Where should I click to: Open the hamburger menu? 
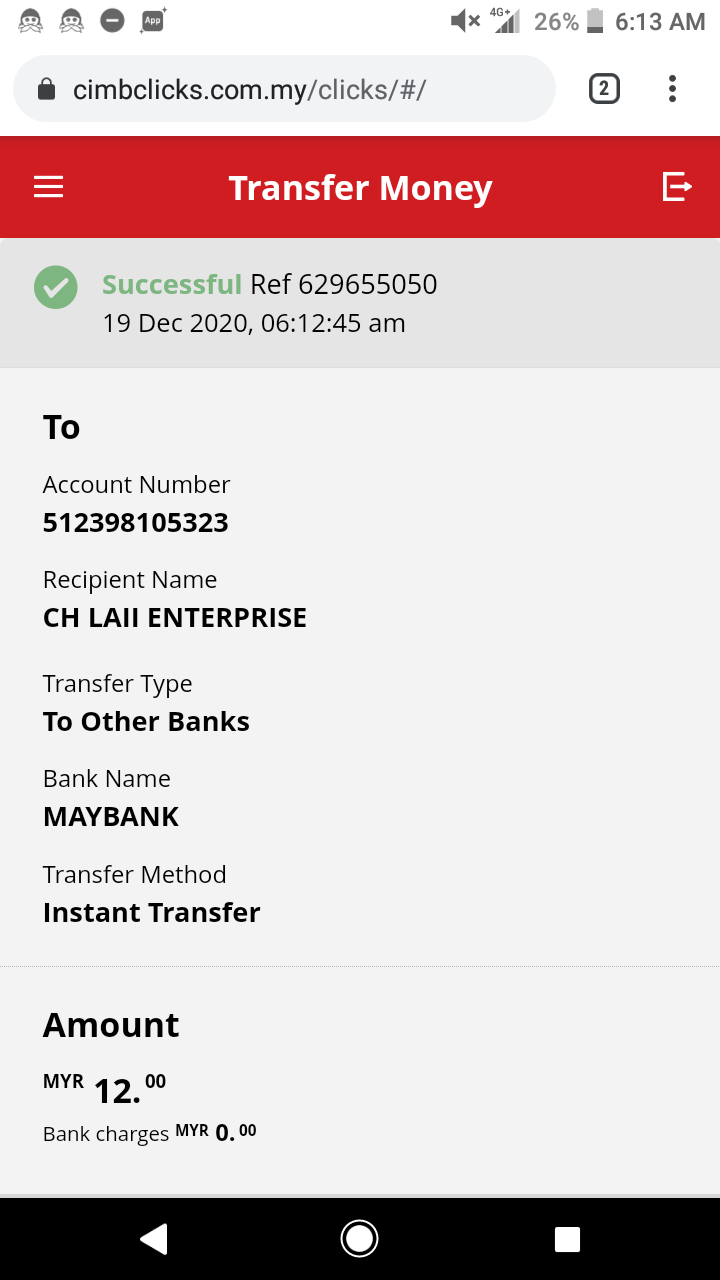pos(48,187)
